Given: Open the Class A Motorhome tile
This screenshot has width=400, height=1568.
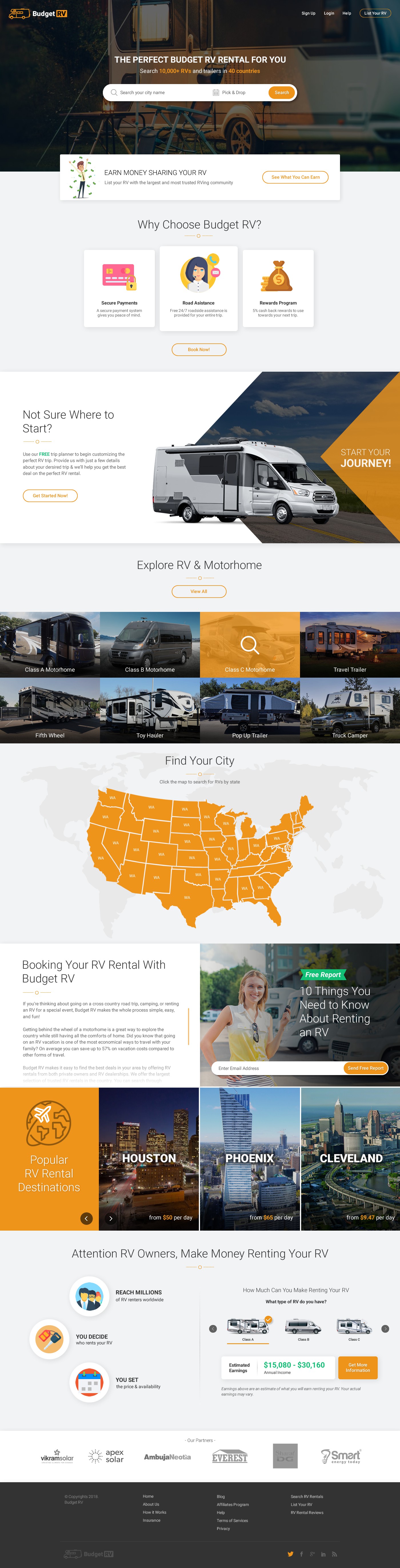Looking at the screenshot, I should tap(50, 644).
